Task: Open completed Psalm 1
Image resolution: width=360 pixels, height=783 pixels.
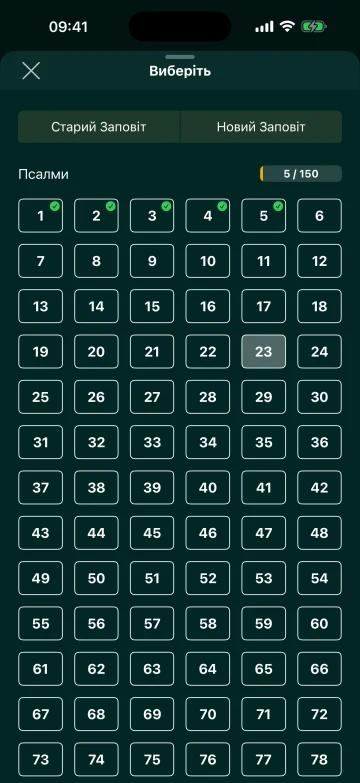Action: pos(40,216)
